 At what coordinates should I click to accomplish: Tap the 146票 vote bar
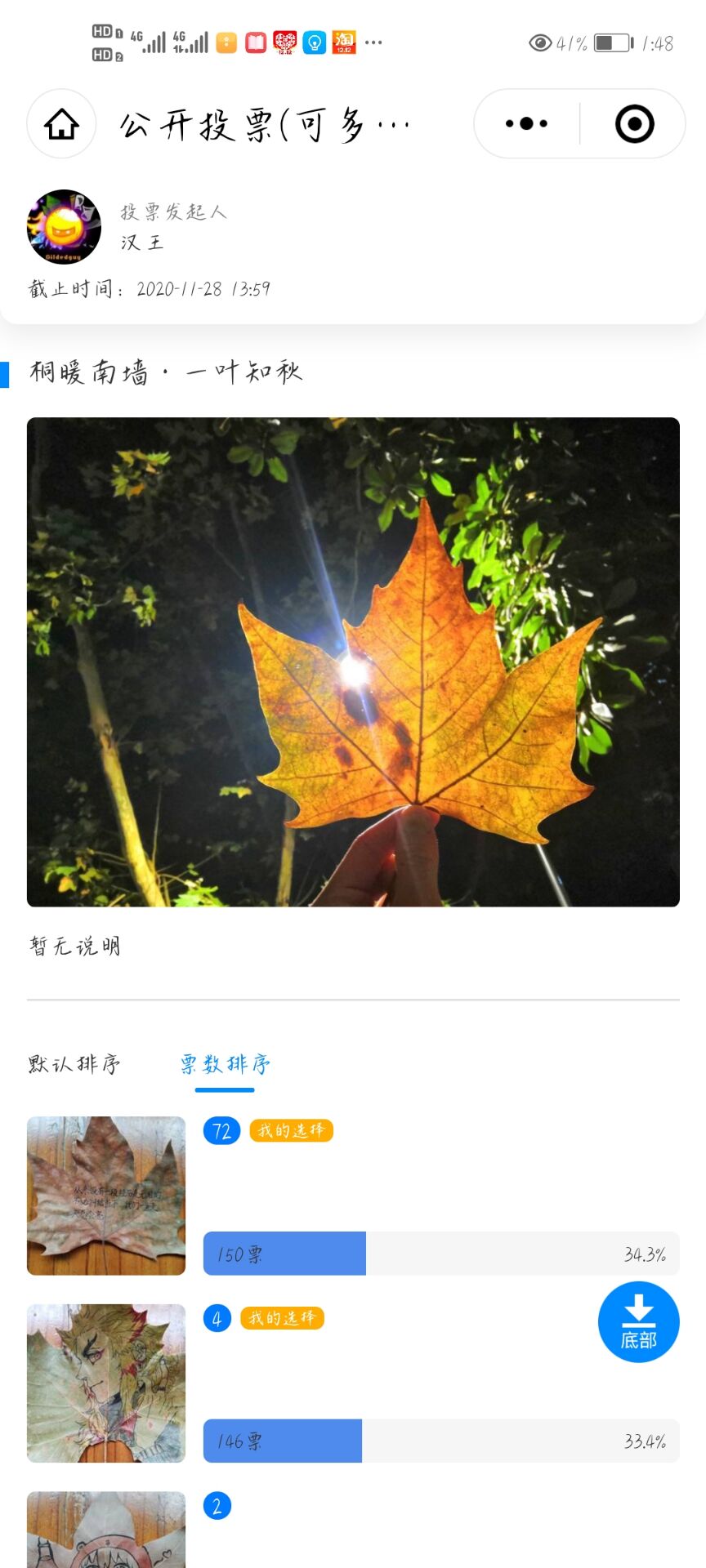click(x=440, y=1441)
